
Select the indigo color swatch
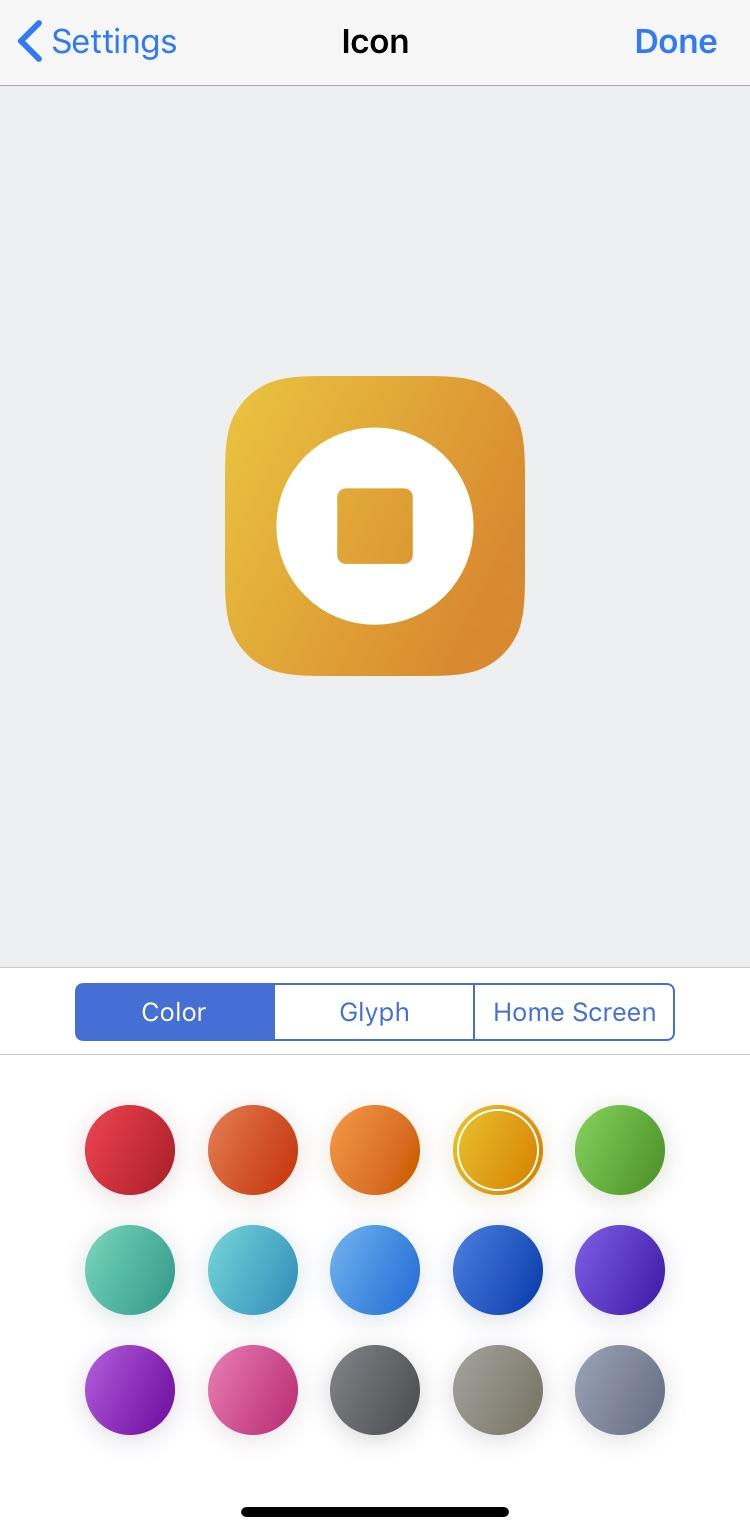click(620, 1269)
